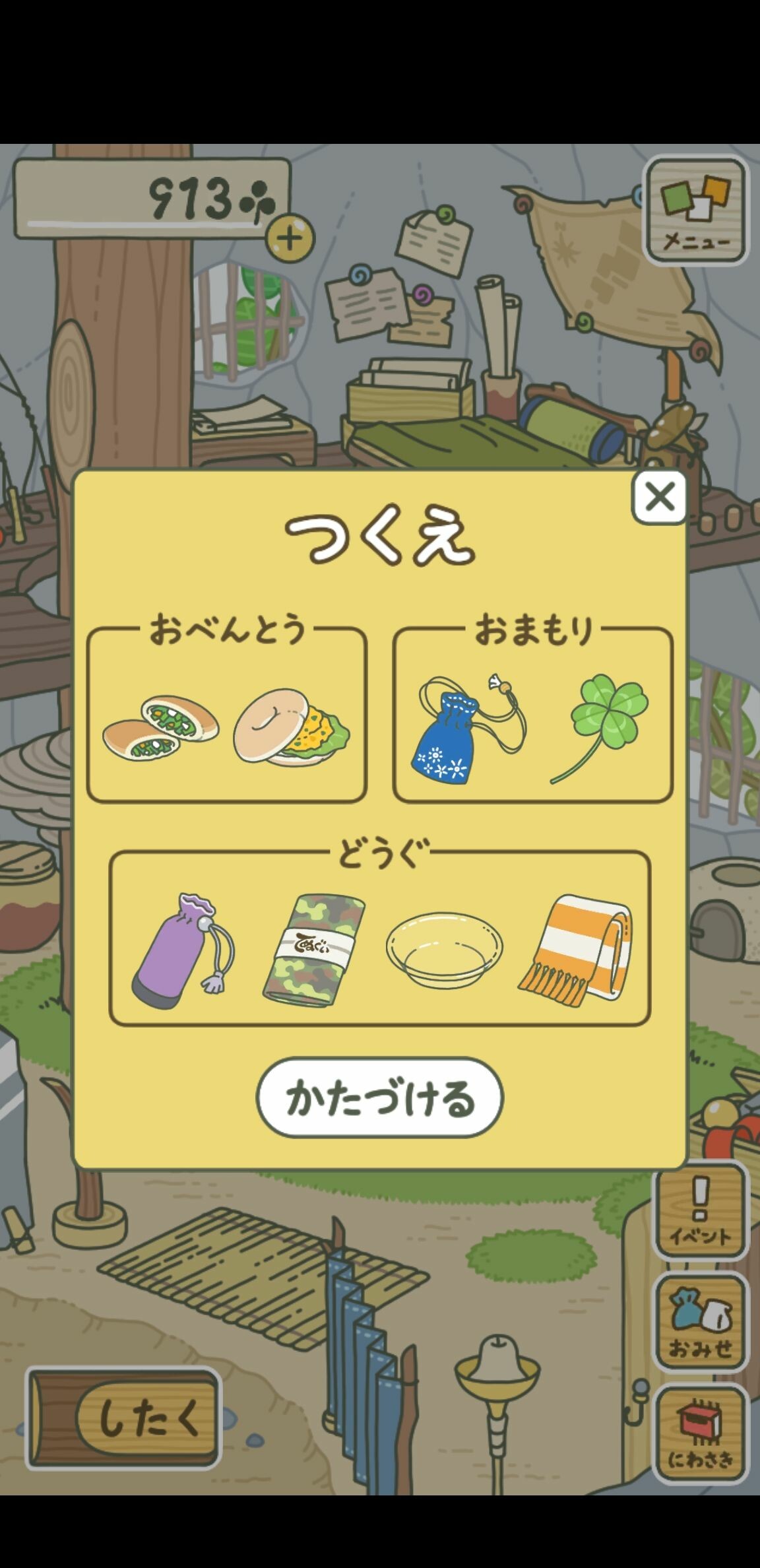Select the bagel sandwich lunch
This screenshot has width=760, height=1568.
[x=292, y=727]
